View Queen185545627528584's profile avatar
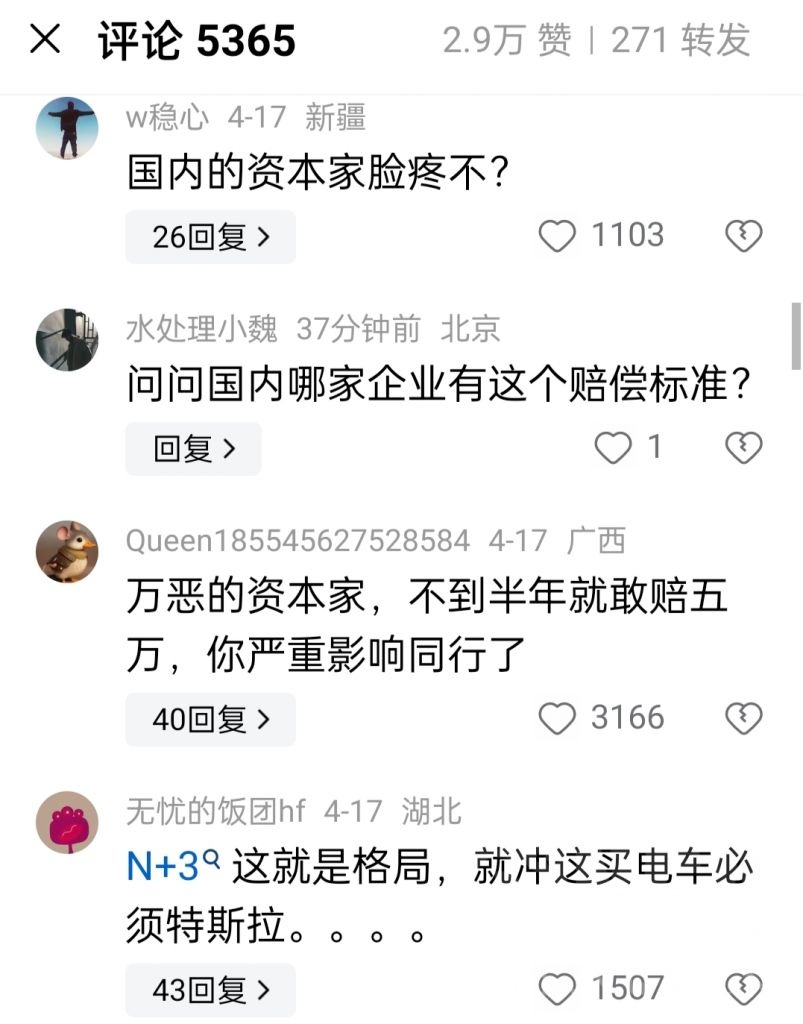Screen dimensions: 803x1024 click(67, 551)
